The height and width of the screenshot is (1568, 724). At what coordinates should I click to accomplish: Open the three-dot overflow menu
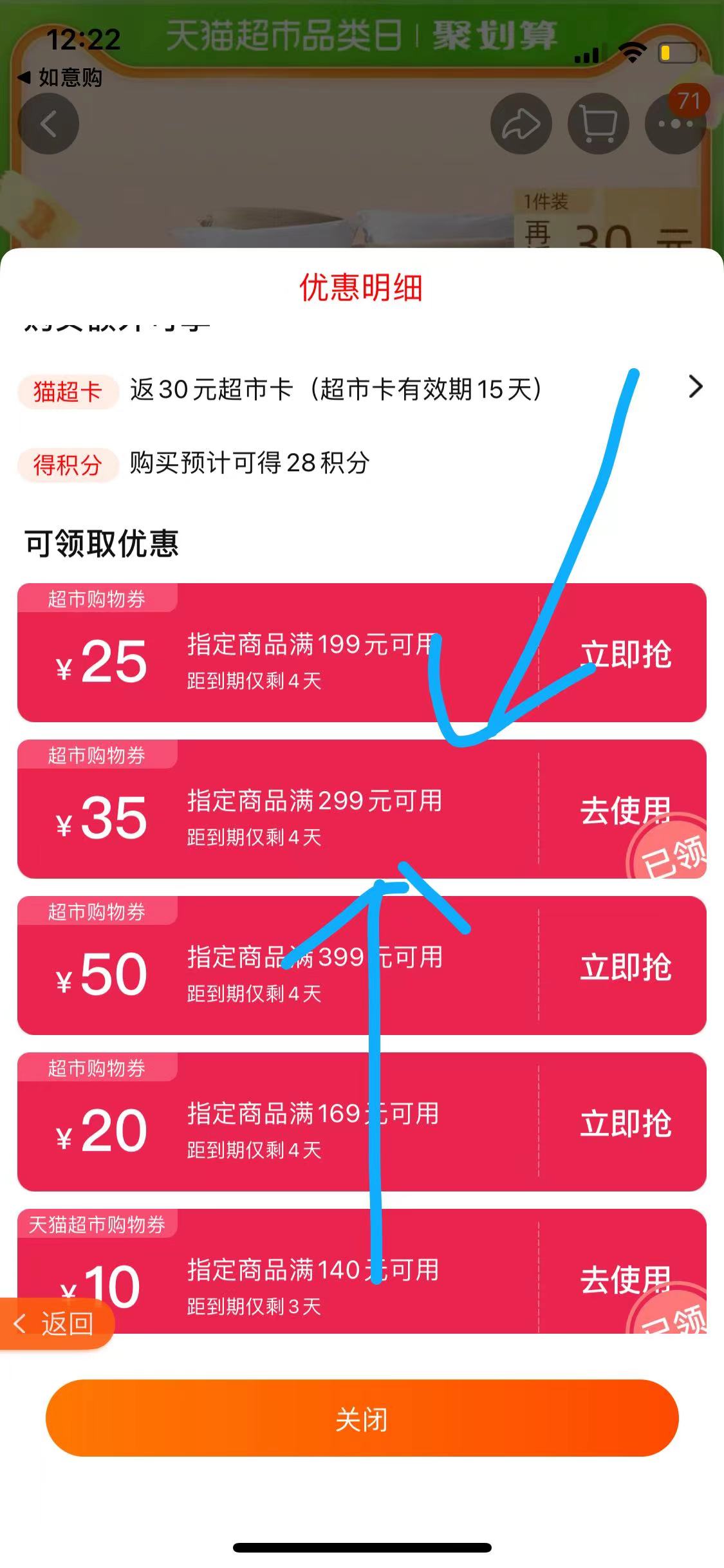point(675,124)
